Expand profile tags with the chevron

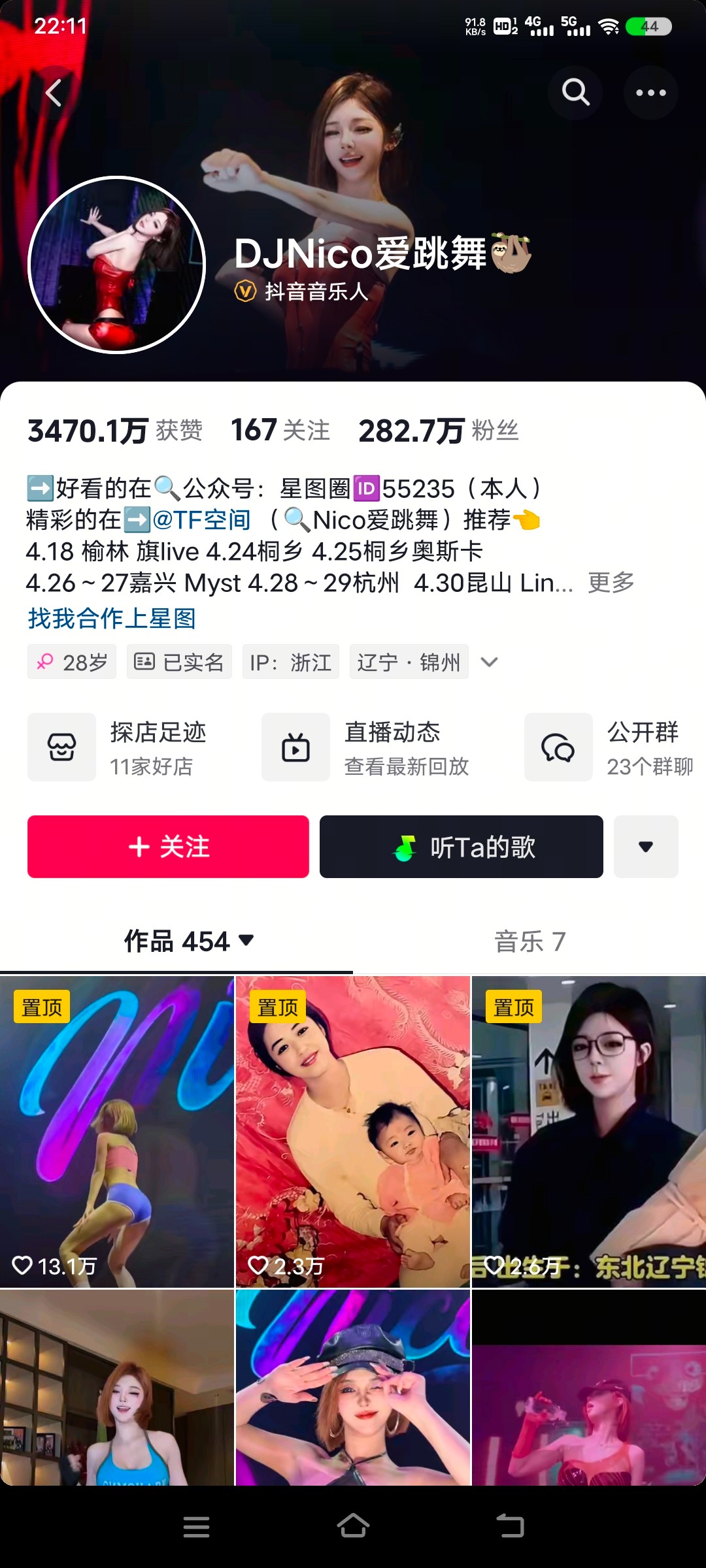pos(489,662)
